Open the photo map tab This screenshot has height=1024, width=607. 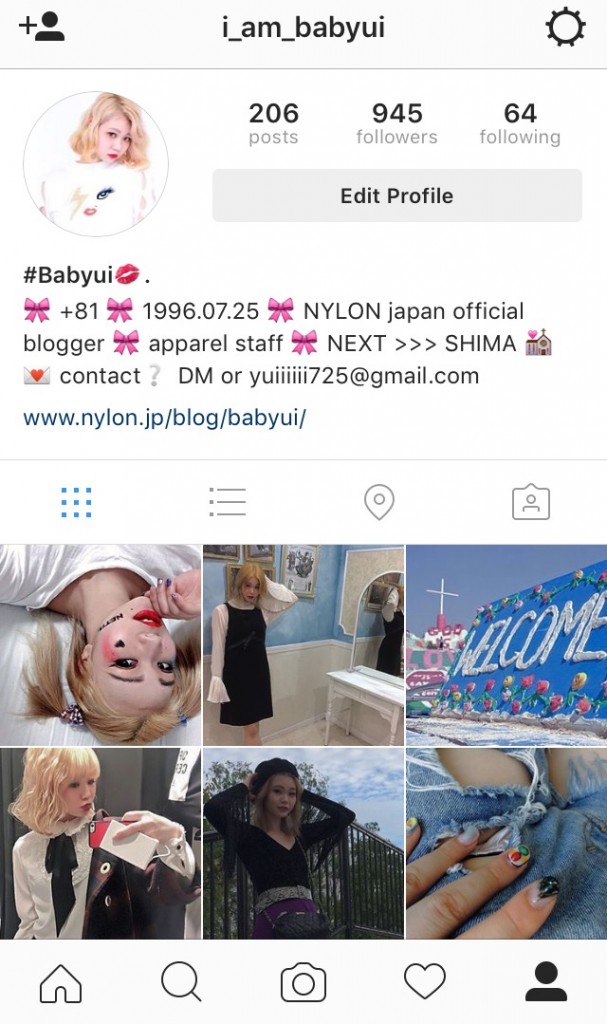(x=379, y=502)
